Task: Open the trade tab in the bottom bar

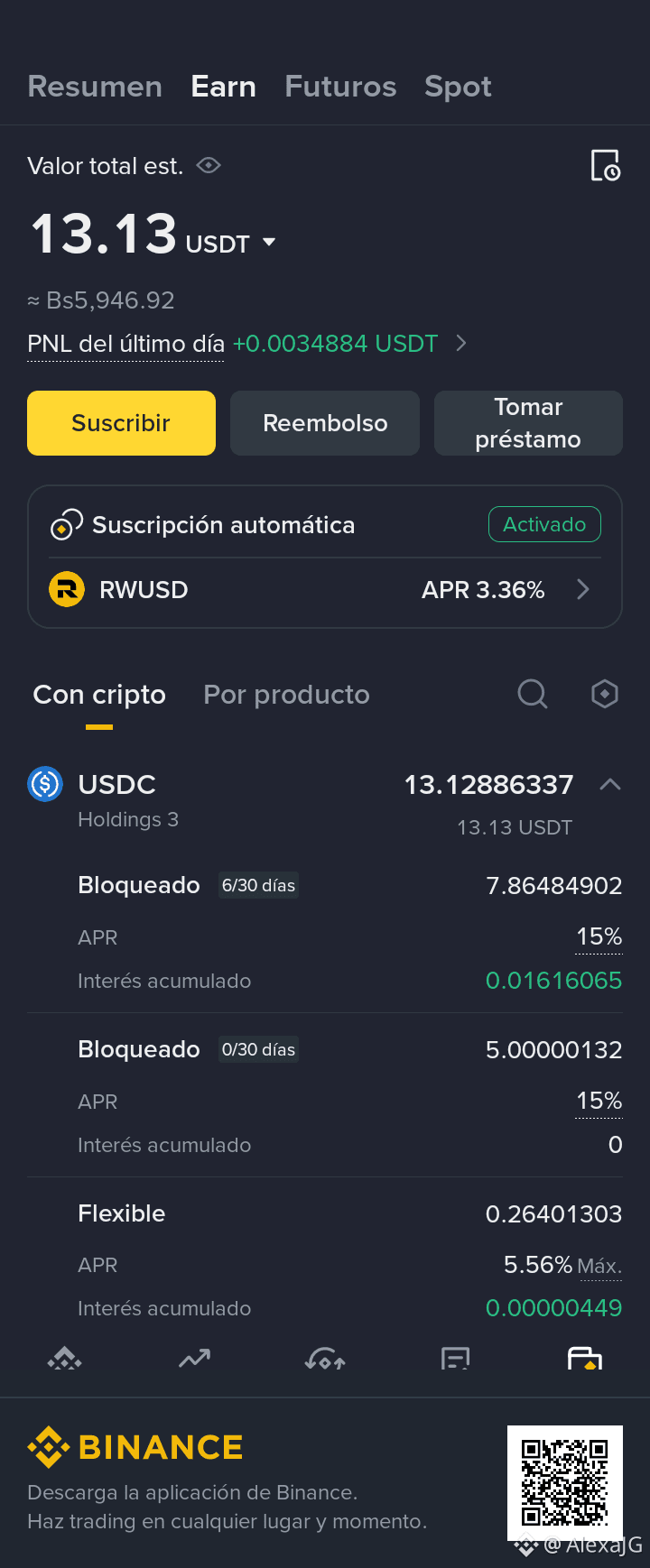Action: (x=325, y=1359)
